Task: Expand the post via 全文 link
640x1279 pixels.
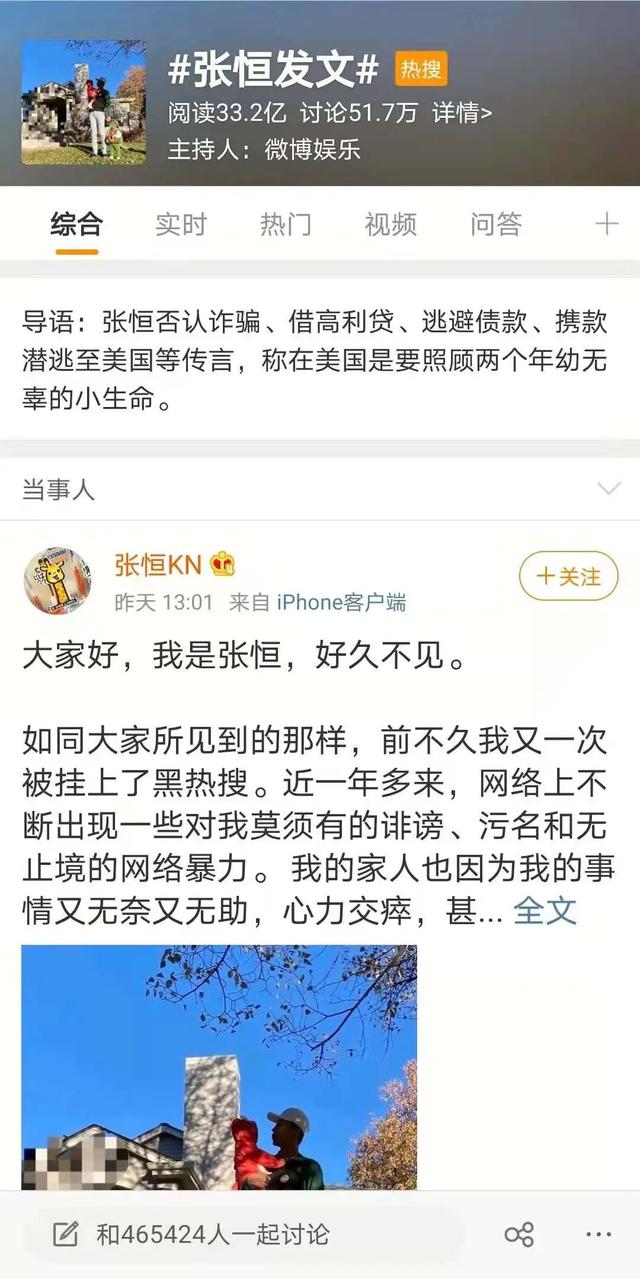Action: click(x=545, y=910)
